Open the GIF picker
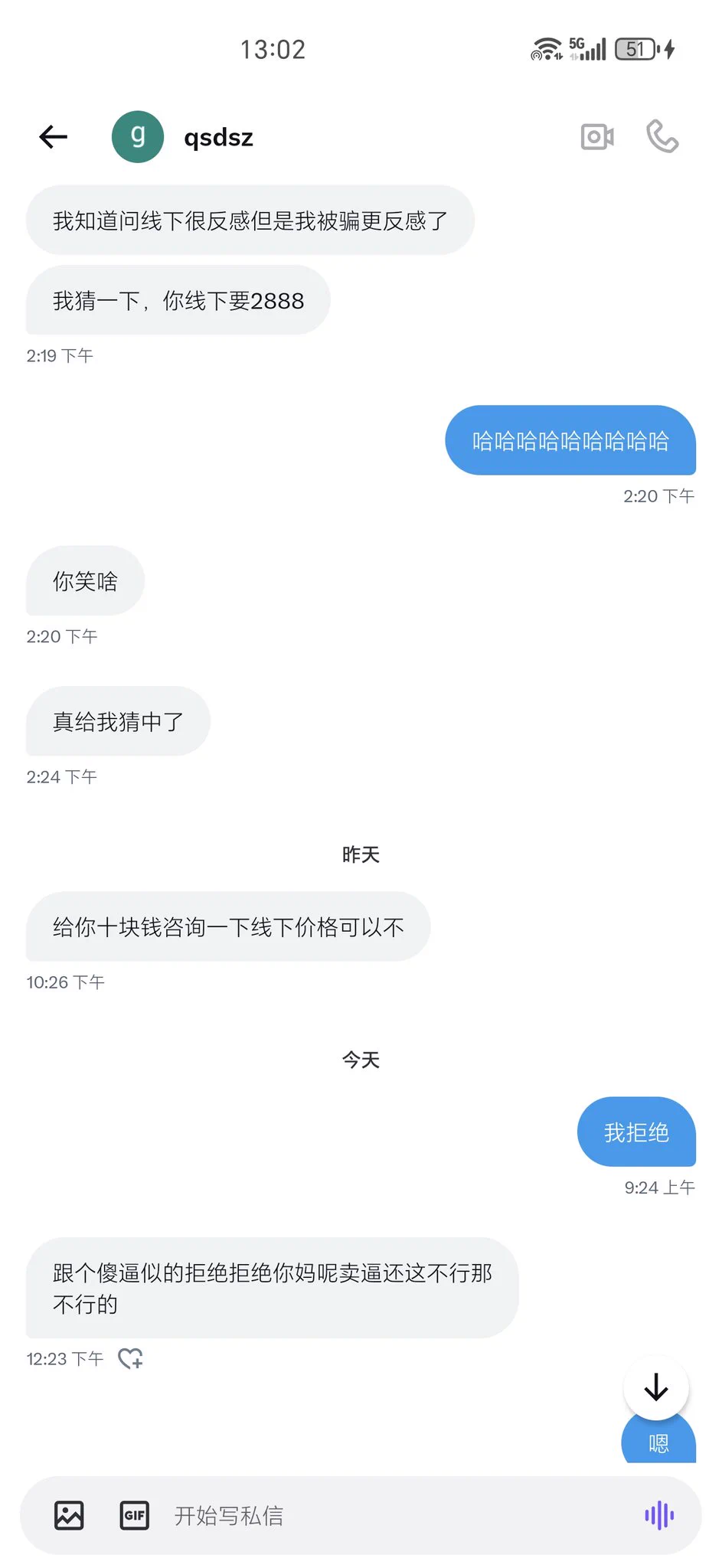 coord(135,1515)
